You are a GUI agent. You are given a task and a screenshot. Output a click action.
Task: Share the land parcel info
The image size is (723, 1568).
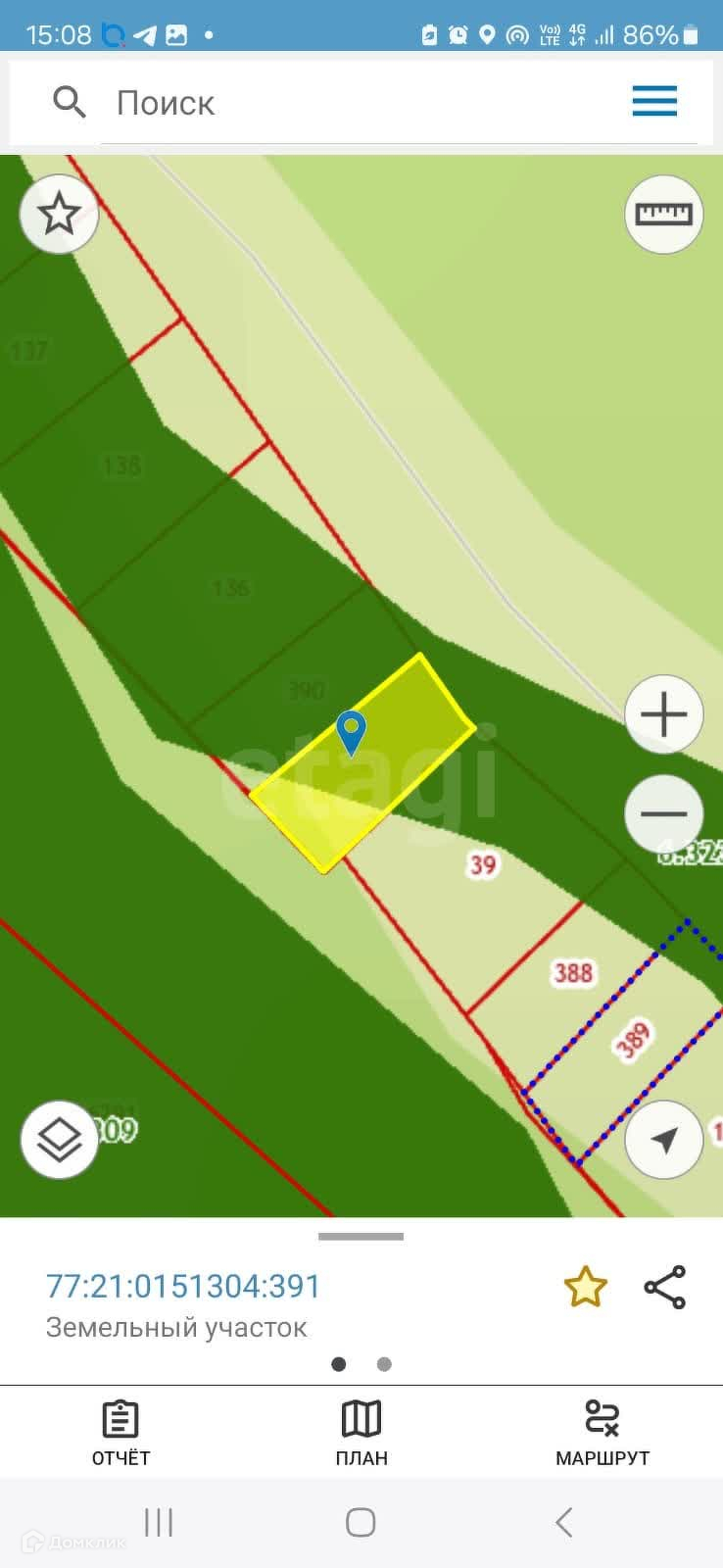click(664, 1287)
